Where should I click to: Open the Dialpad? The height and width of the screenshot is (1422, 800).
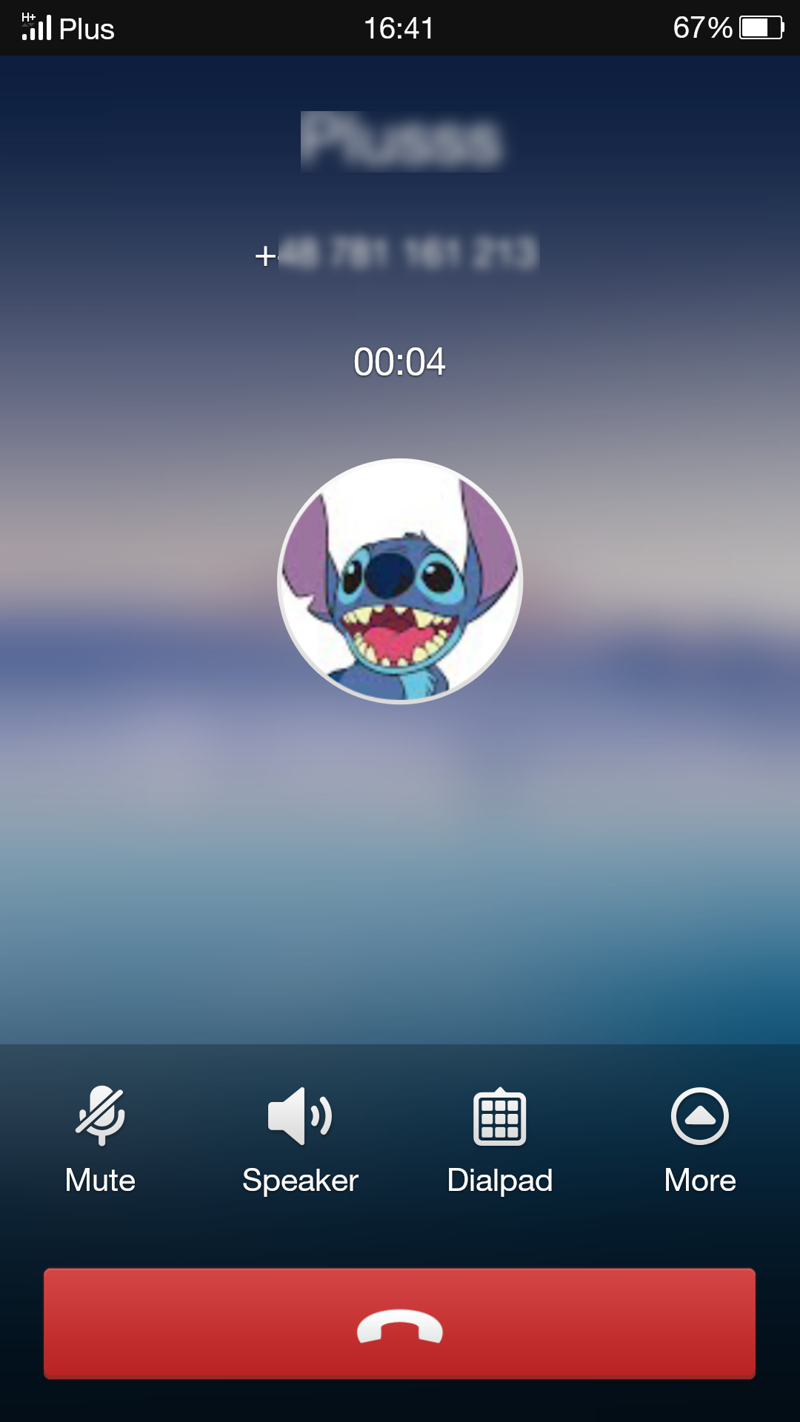pyautogui.click(x=500, y=1140)
